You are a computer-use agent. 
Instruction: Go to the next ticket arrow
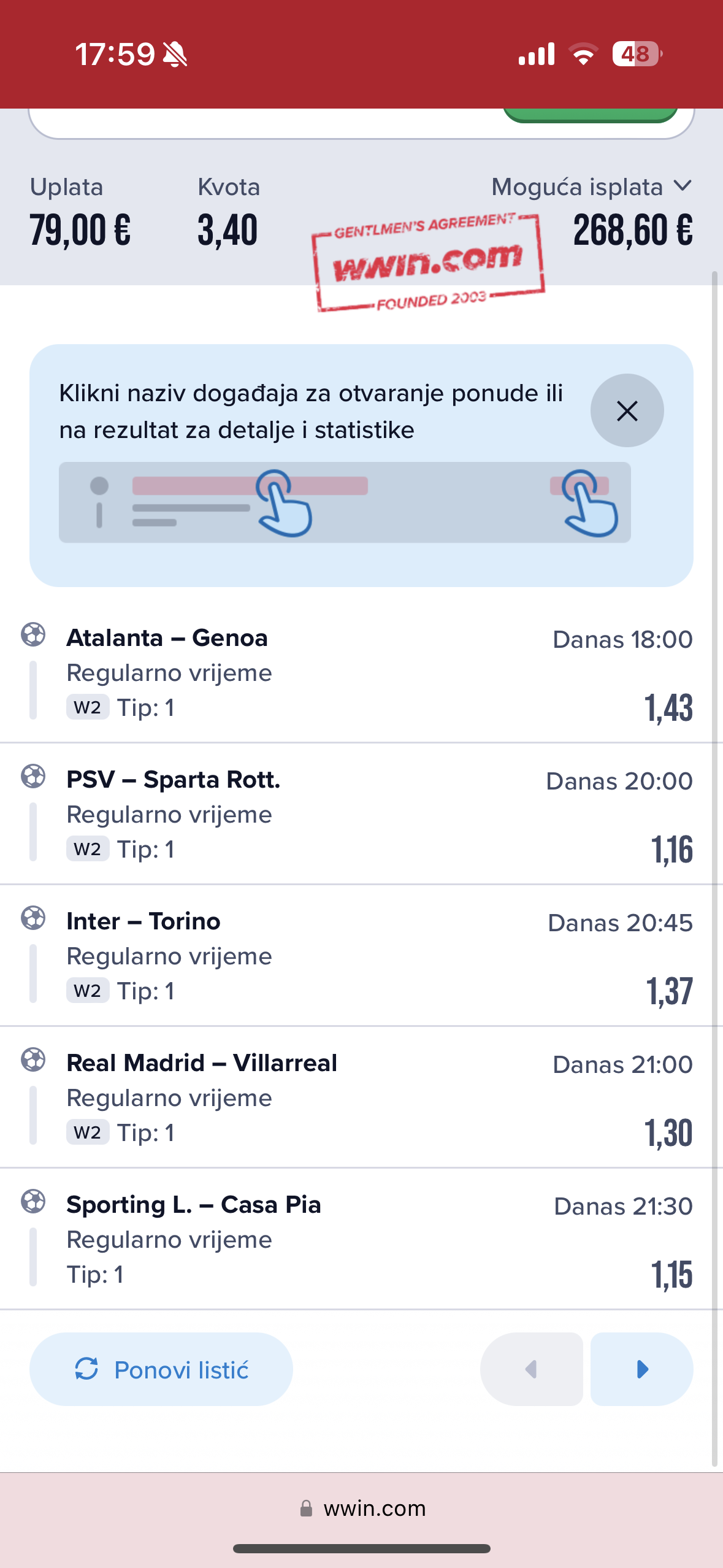coord(641,1369)
